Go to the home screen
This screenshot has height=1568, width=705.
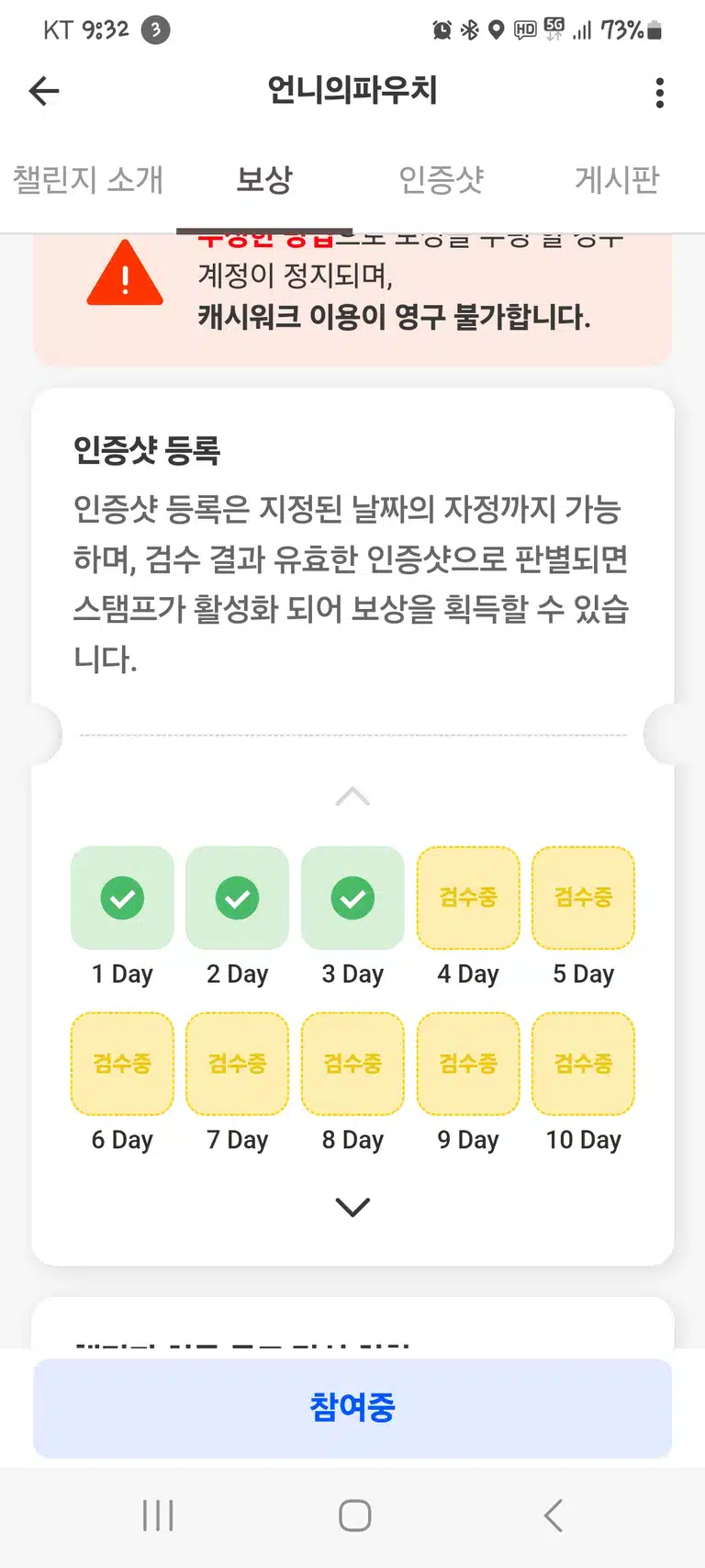pos(354,1516)
